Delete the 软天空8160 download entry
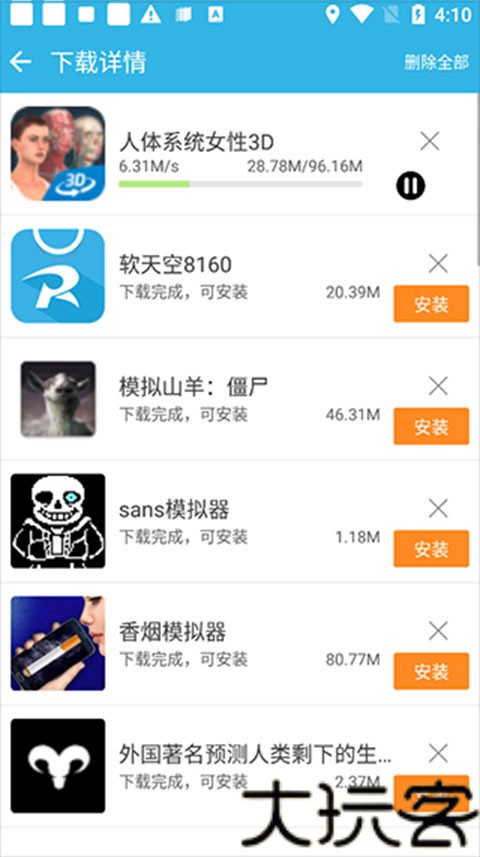480x857 pixels. coord(438,264)
